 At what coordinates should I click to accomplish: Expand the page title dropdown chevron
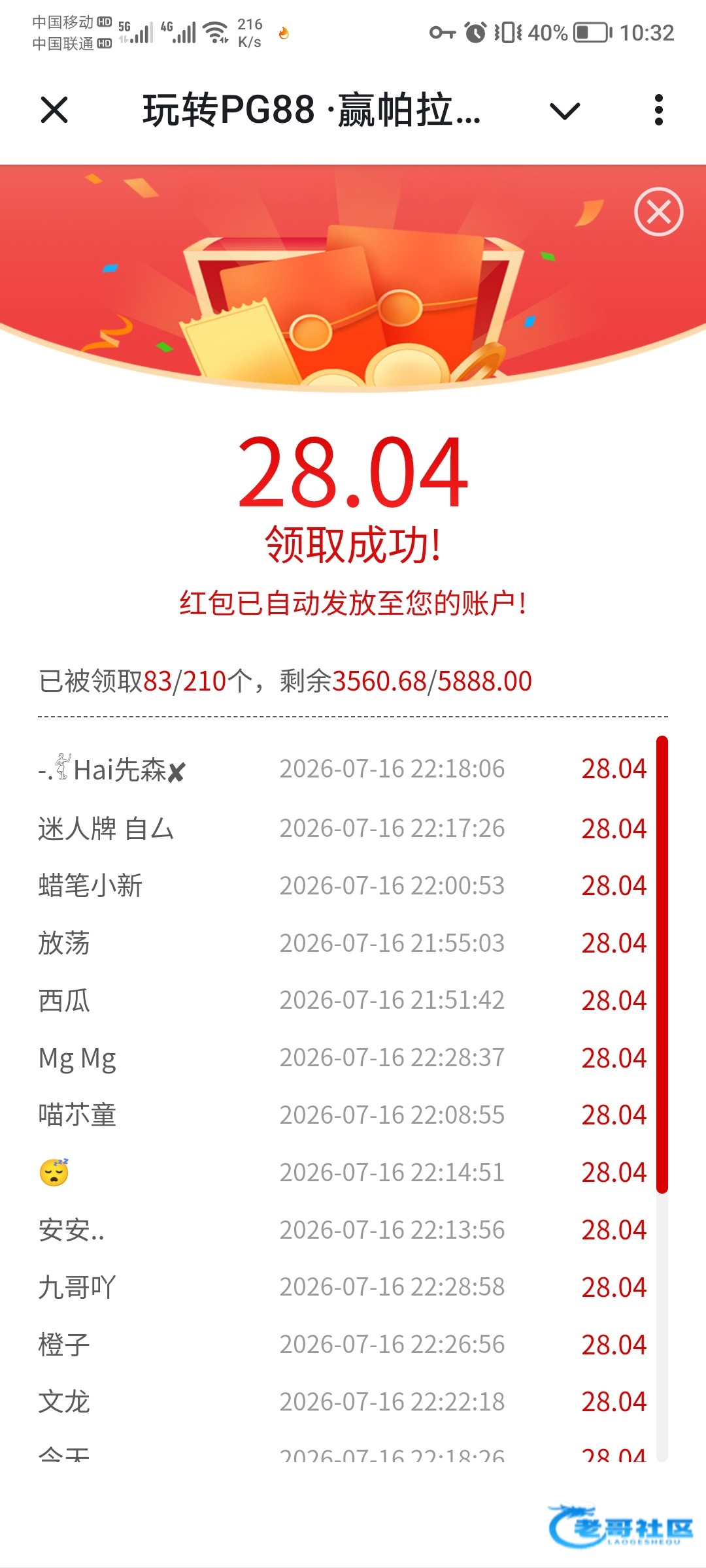pos(565,111)
